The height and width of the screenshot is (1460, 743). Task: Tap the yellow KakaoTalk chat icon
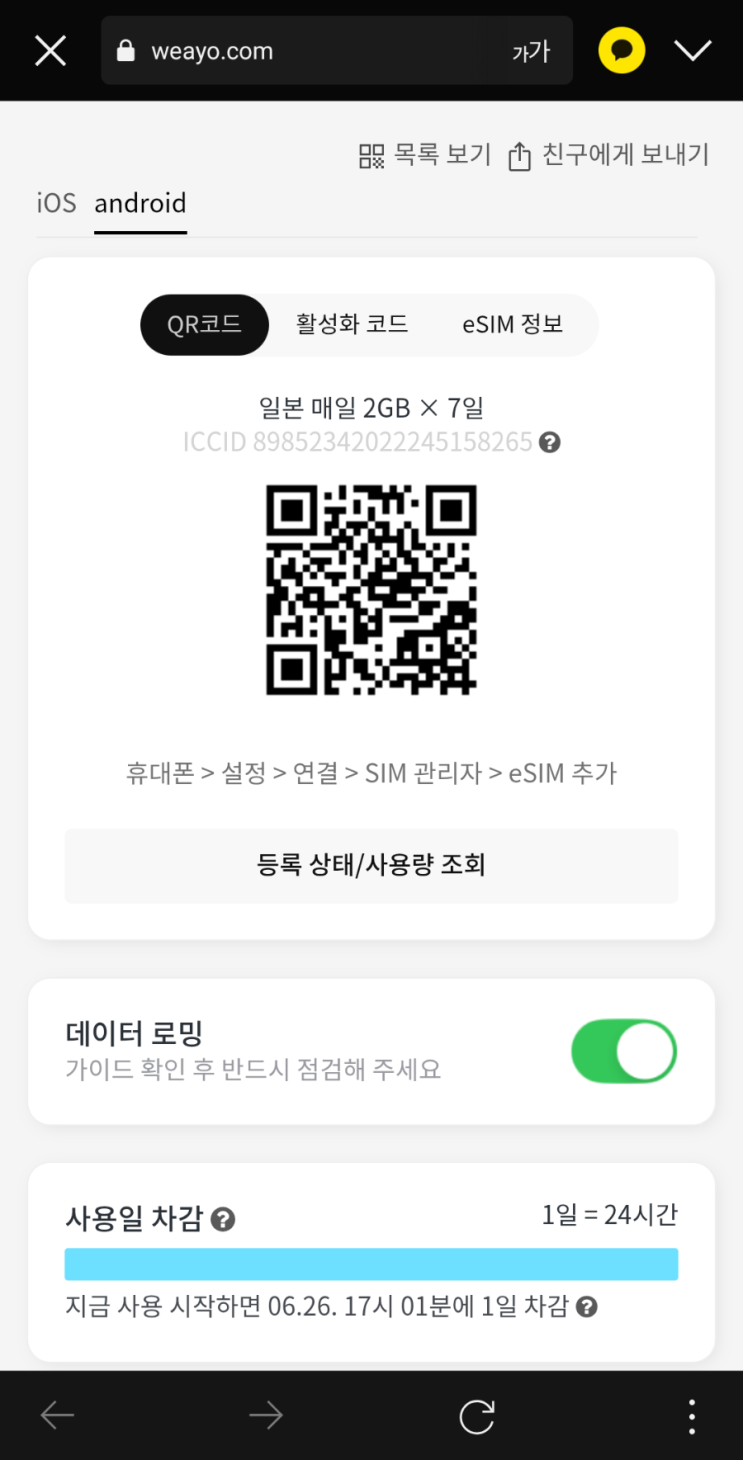(x=621, y=51)
